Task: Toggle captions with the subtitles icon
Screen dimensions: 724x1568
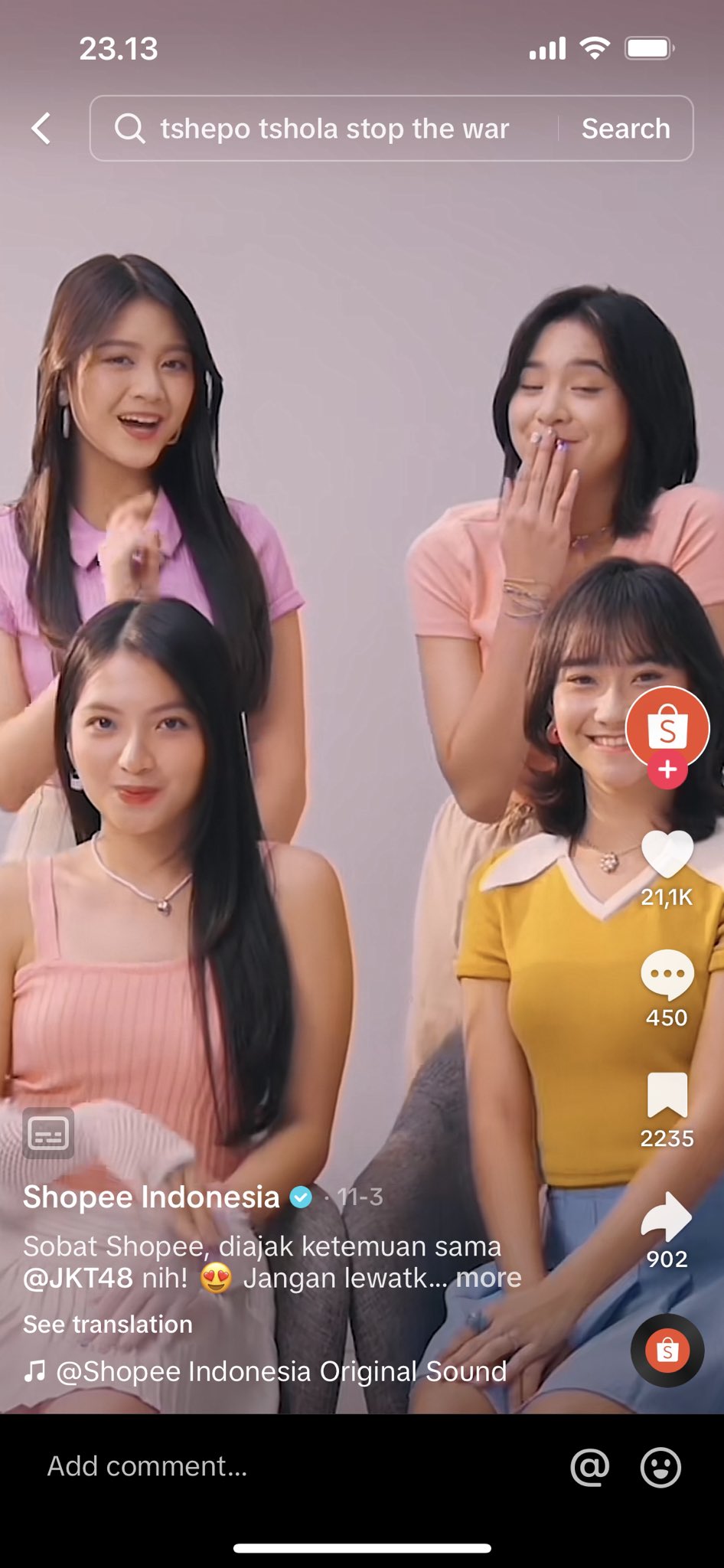Action: [x=48, y=1133]
